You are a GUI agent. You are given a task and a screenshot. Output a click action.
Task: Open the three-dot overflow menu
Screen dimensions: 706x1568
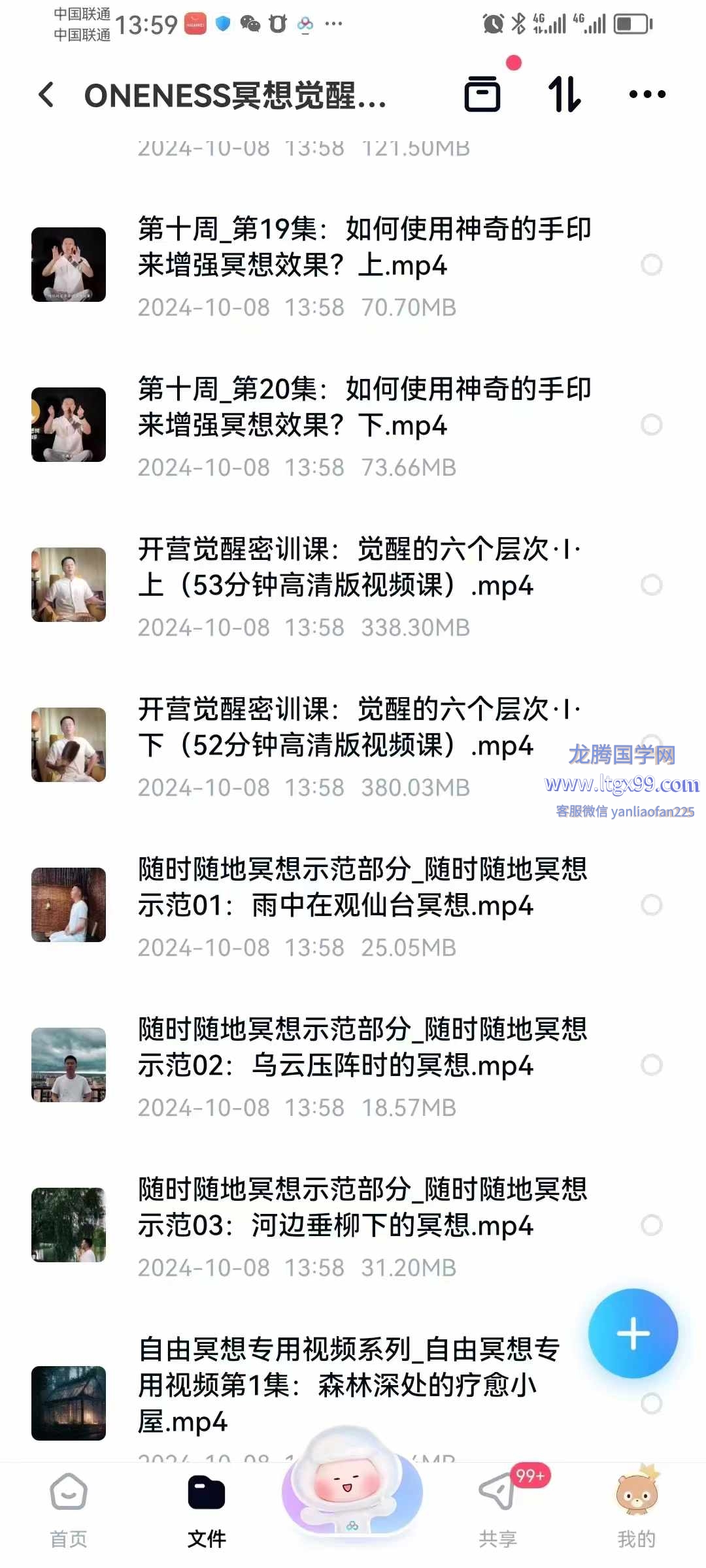[647, 95]
